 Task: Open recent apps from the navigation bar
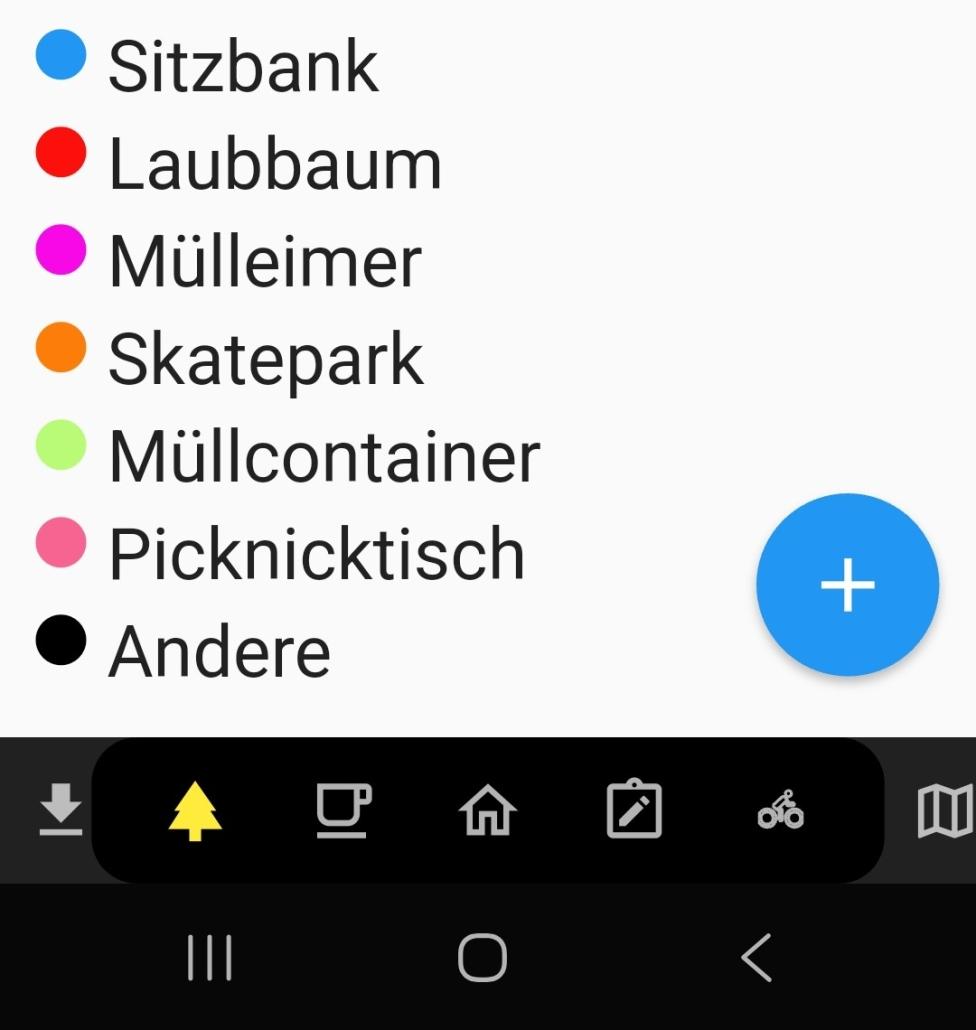coord(210,958)
